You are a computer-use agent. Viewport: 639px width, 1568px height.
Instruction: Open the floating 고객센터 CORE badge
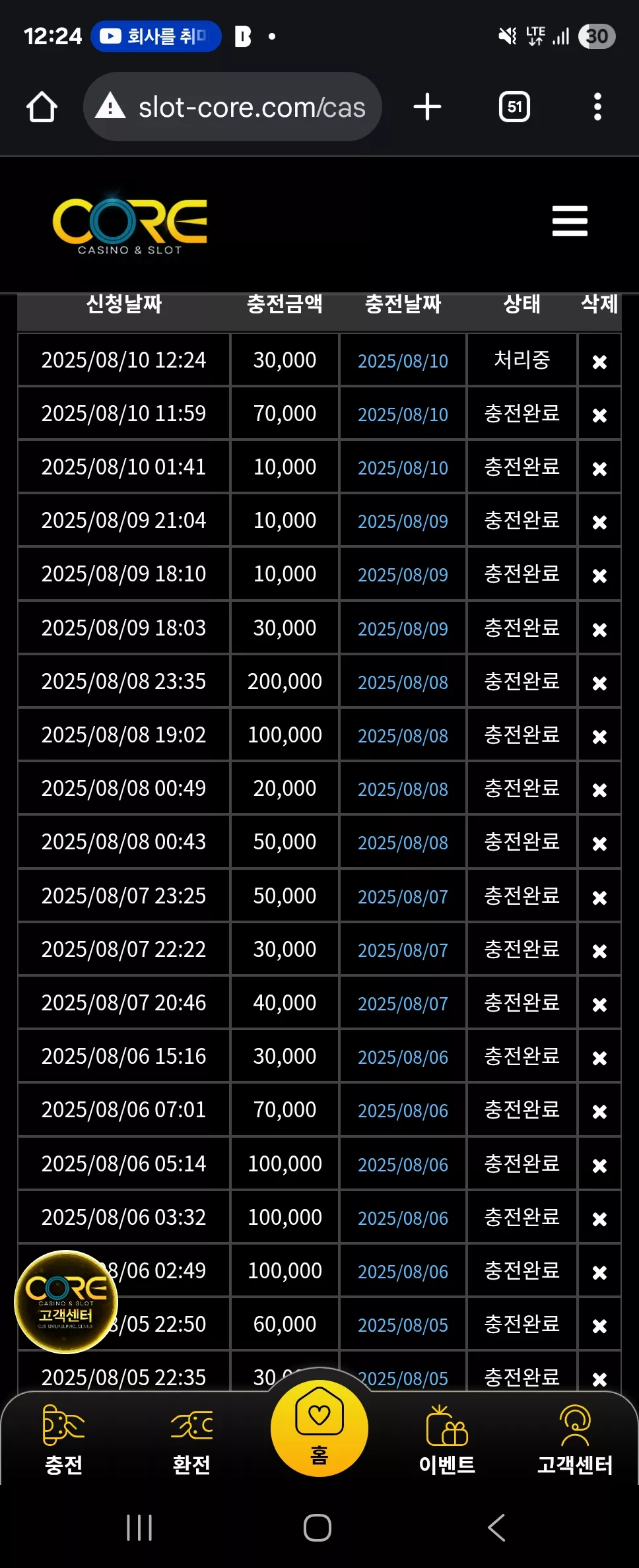[x=66, y=1302]
